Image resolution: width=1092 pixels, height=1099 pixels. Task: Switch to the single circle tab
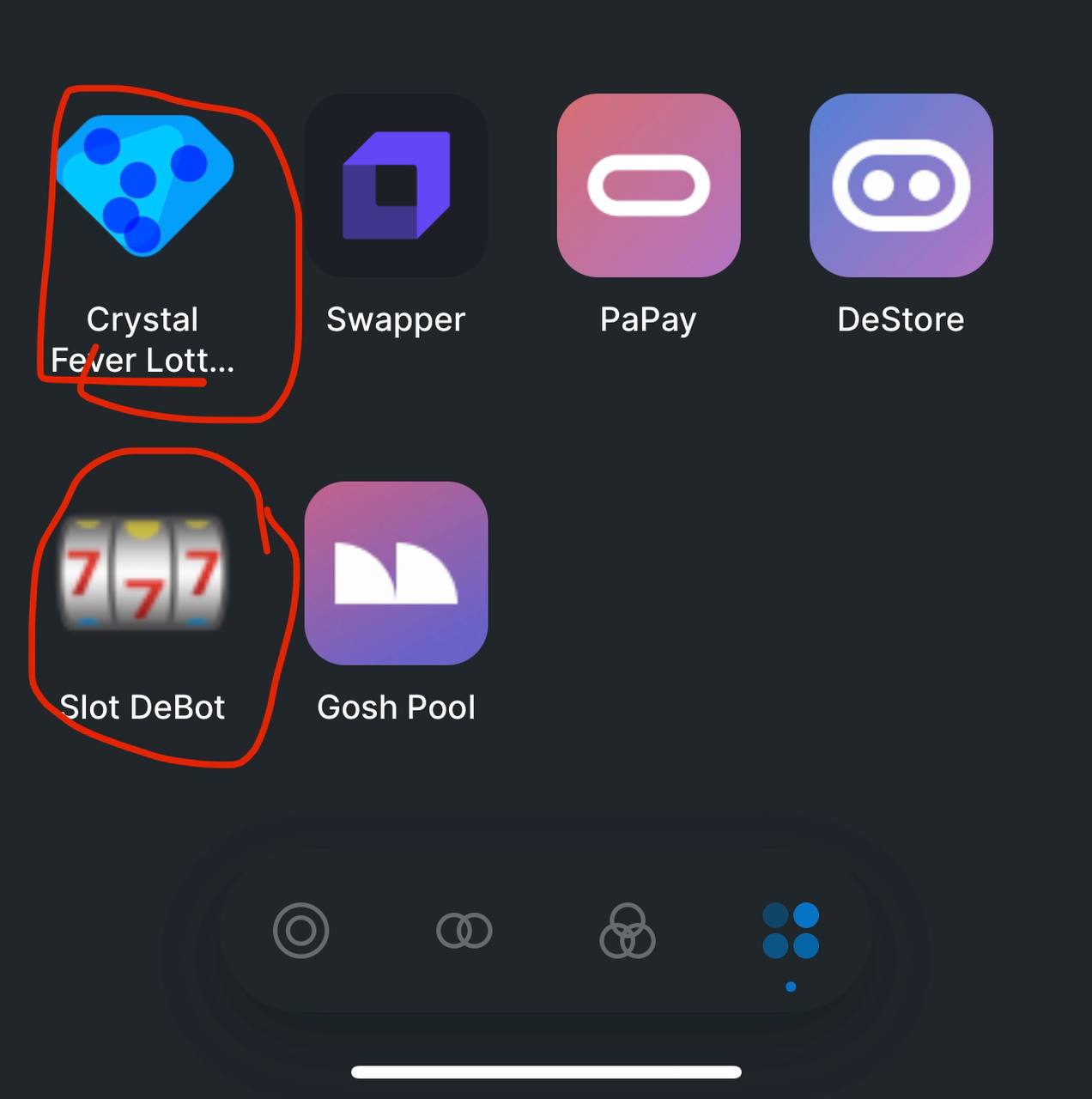click(x=300, y=931)
